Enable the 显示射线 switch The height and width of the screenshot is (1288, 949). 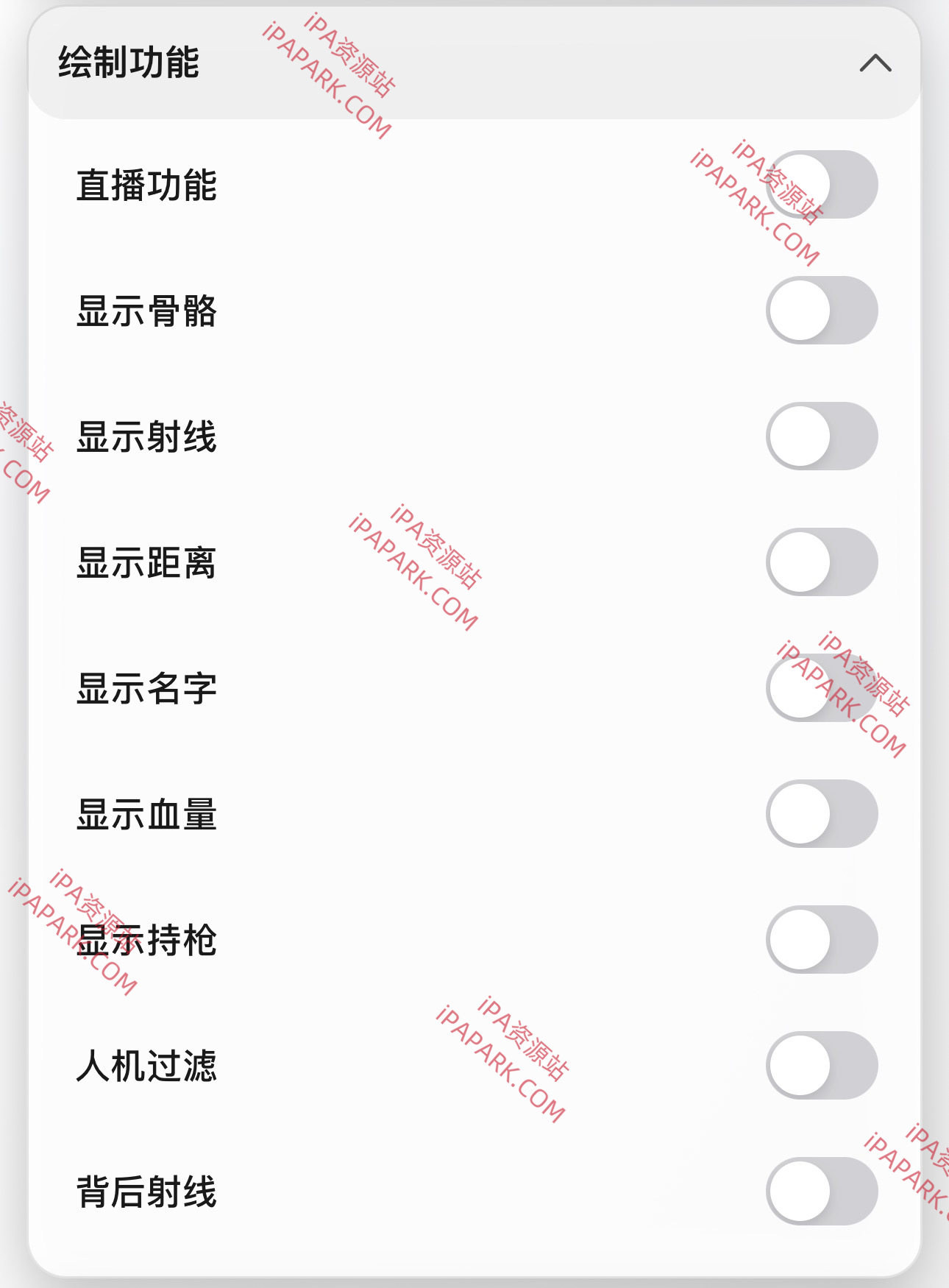(822, 437)
